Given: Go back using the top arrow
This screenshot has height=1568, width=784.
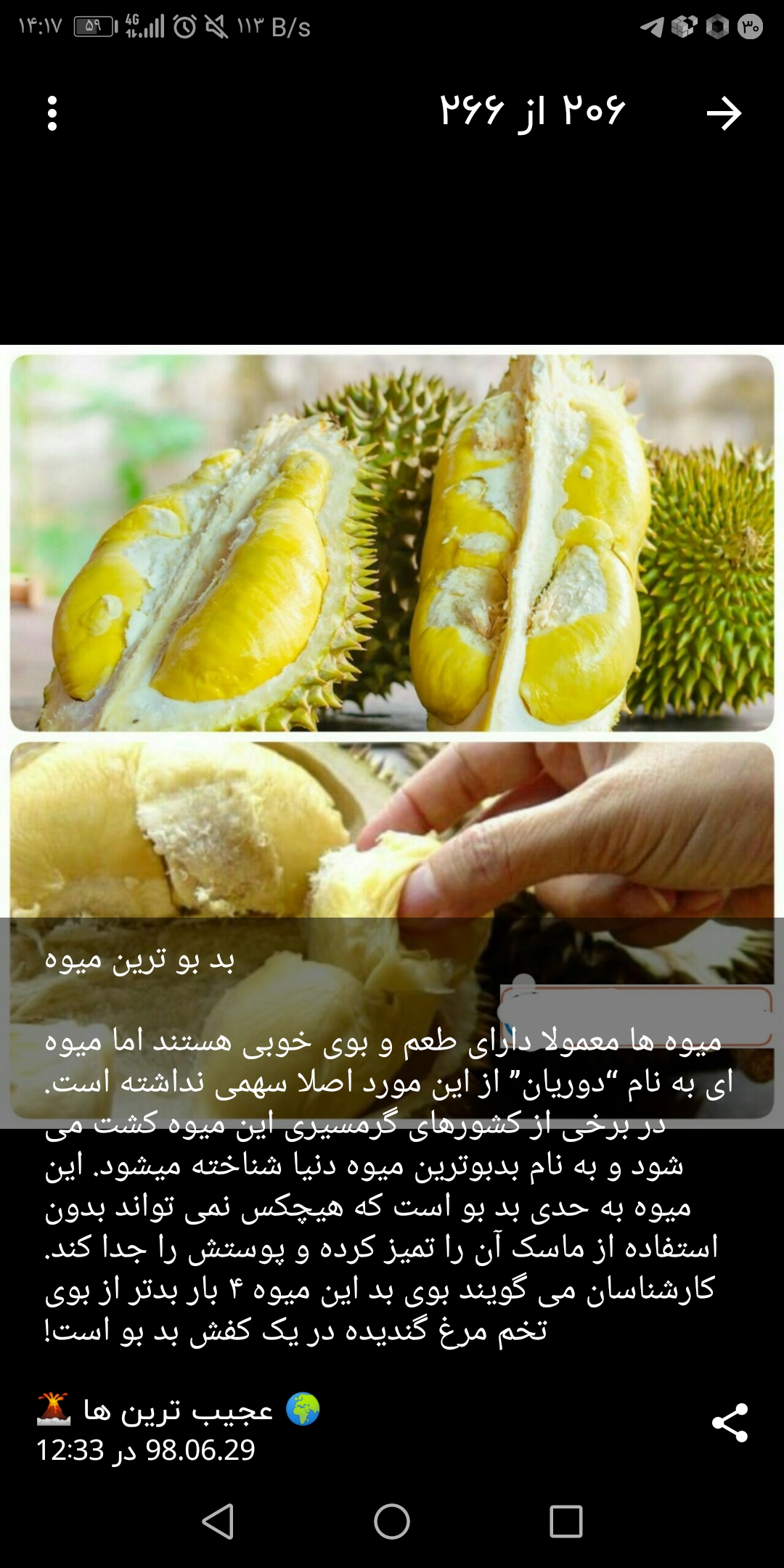Looking at the screenshot, I should pyautogui.click(x=724, y=113).
